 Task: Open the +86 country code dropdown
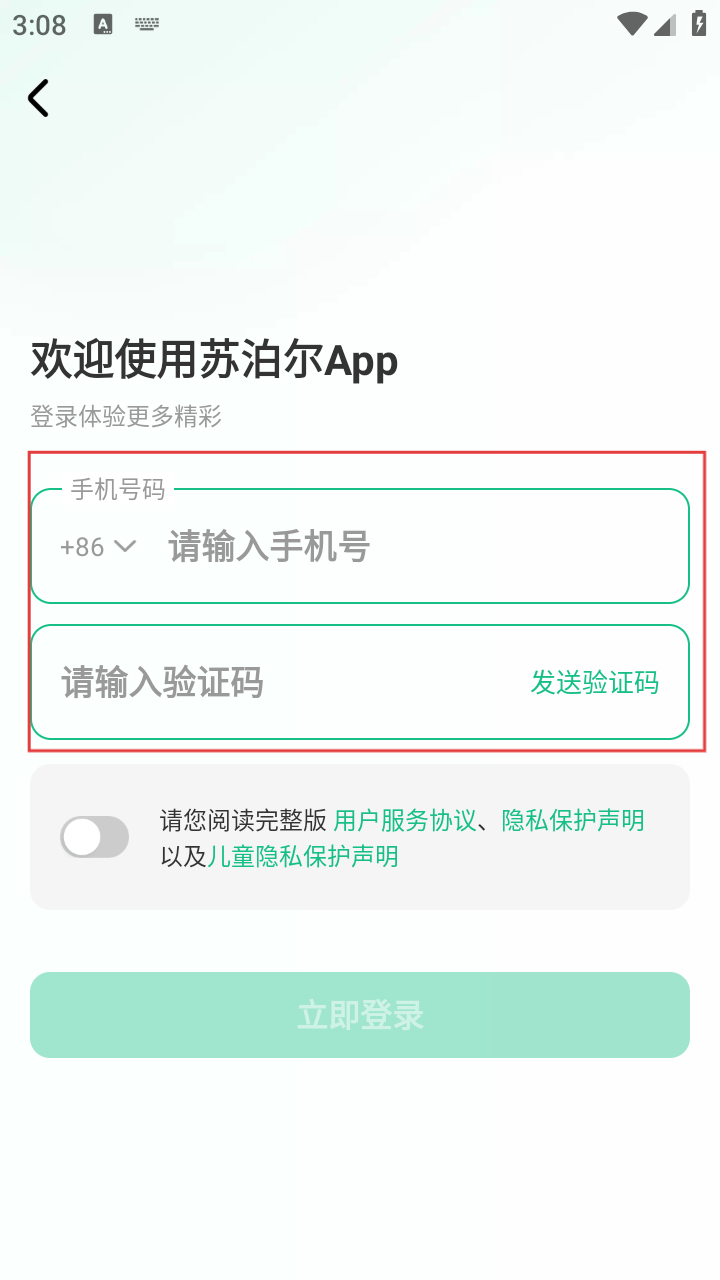coord(98,547)
